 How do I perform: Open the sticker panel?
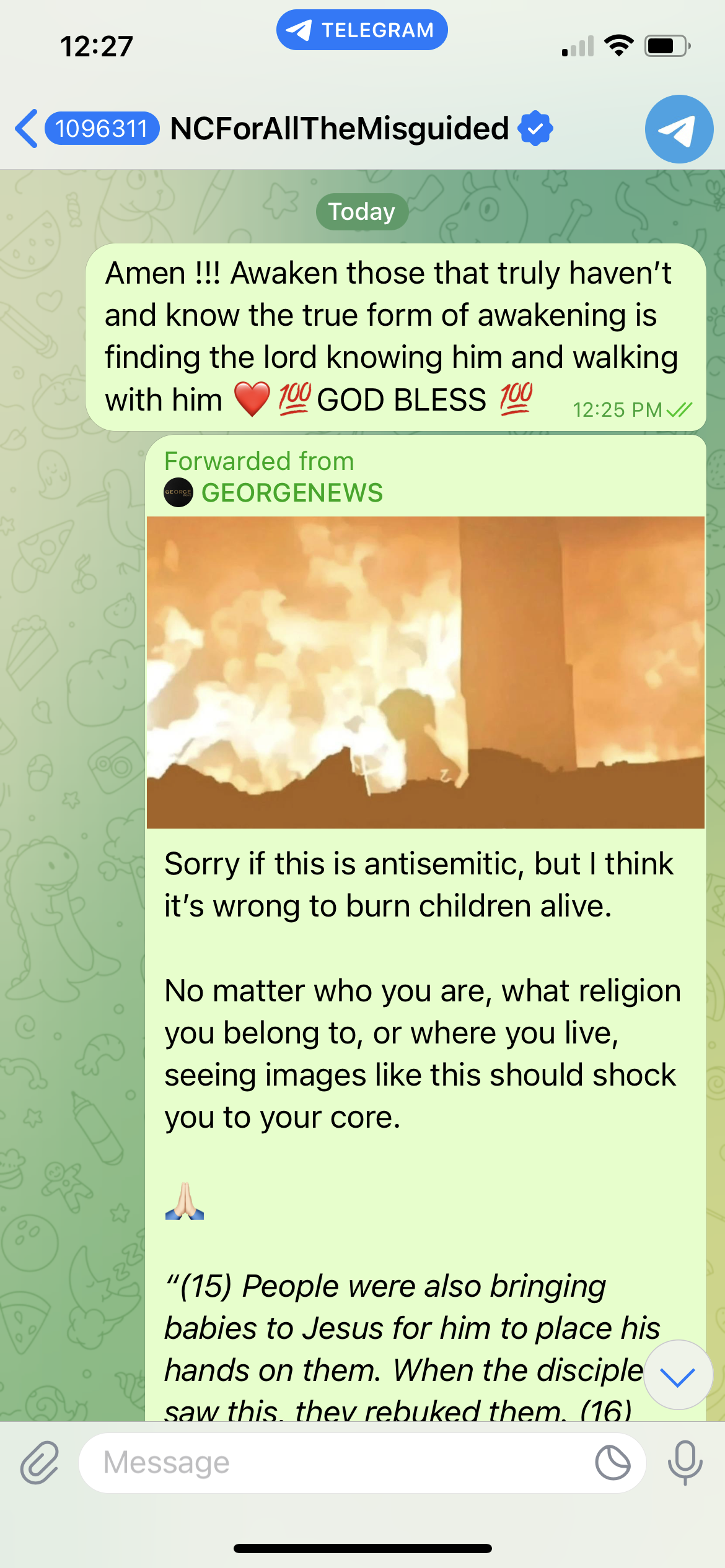612,1463
